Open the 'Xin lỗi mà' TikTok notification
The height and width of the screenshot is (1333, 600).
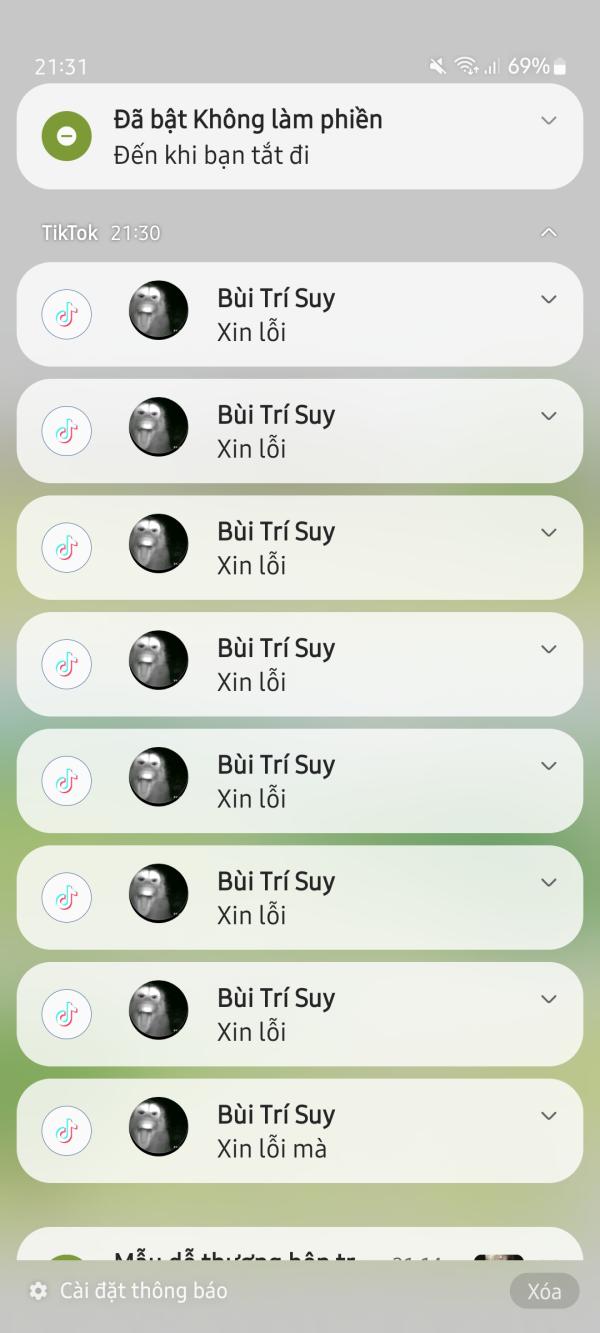click(300, 1131)
